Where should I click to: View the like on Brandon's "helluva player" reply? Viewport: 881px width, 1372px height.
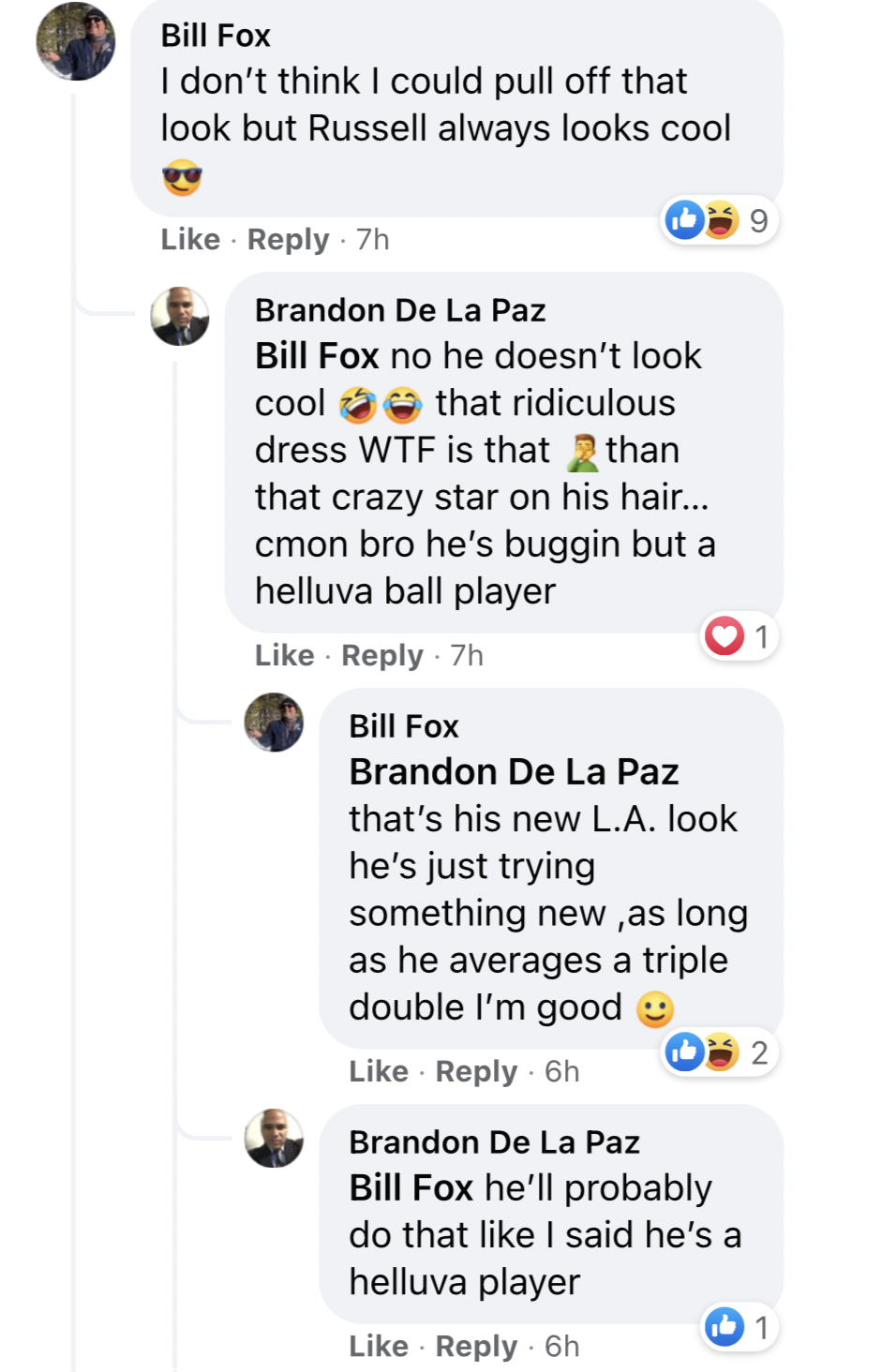tap(739, 1327)
